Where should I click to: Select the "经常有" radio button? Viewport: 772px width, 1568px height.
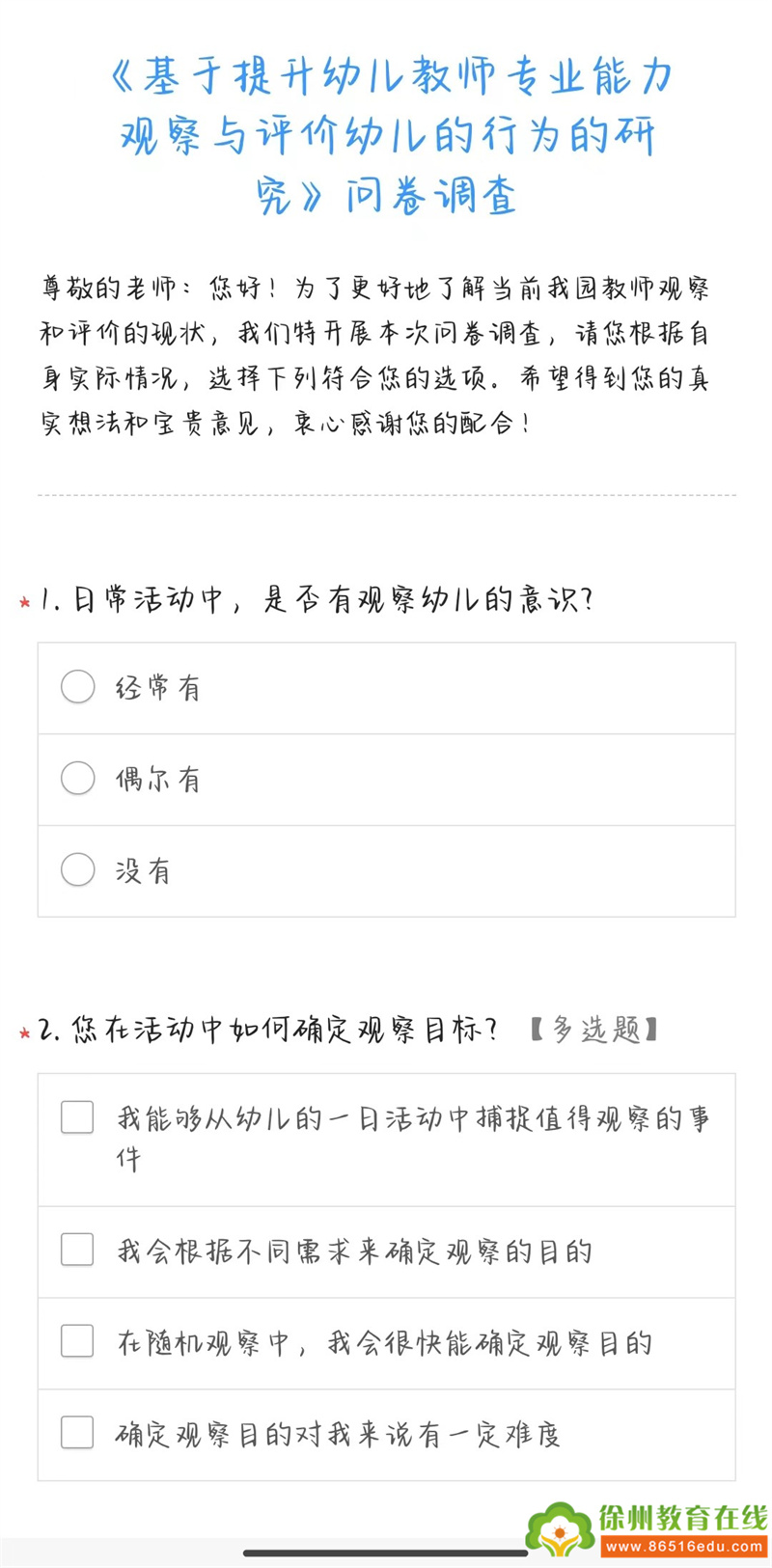(77, 686)
